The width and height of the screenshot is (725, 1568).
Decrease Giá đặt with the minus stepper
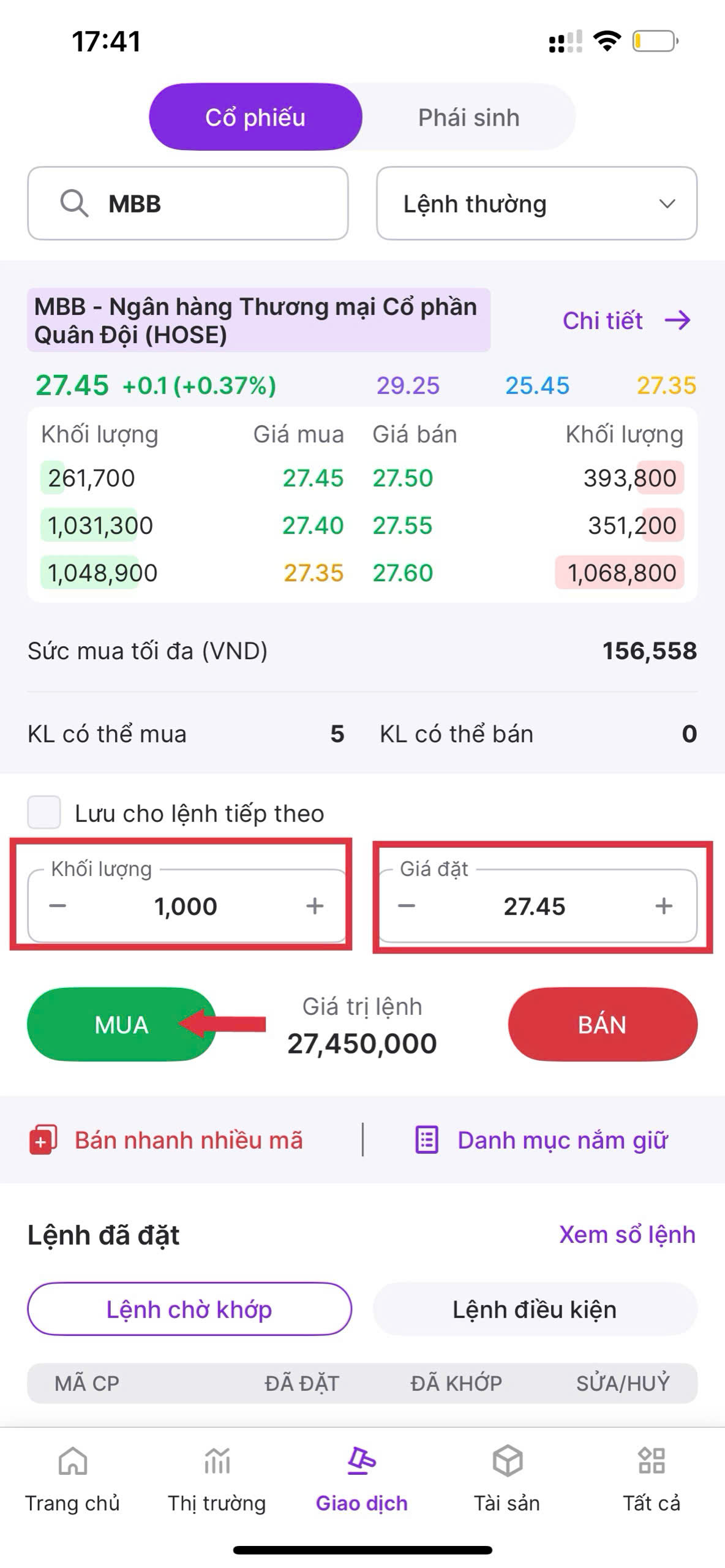pyautogui.click(x=407, y=907)
